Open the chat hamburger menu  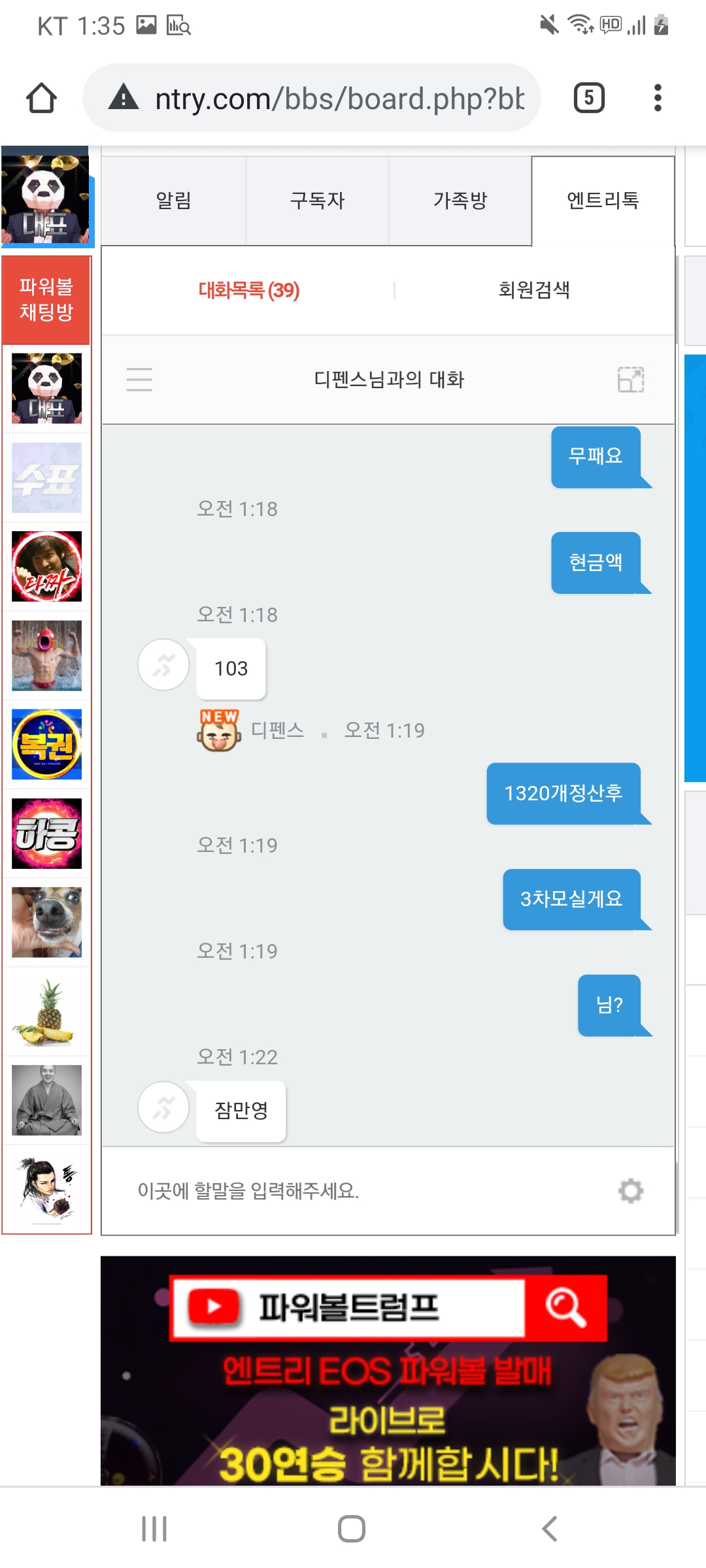139,380
